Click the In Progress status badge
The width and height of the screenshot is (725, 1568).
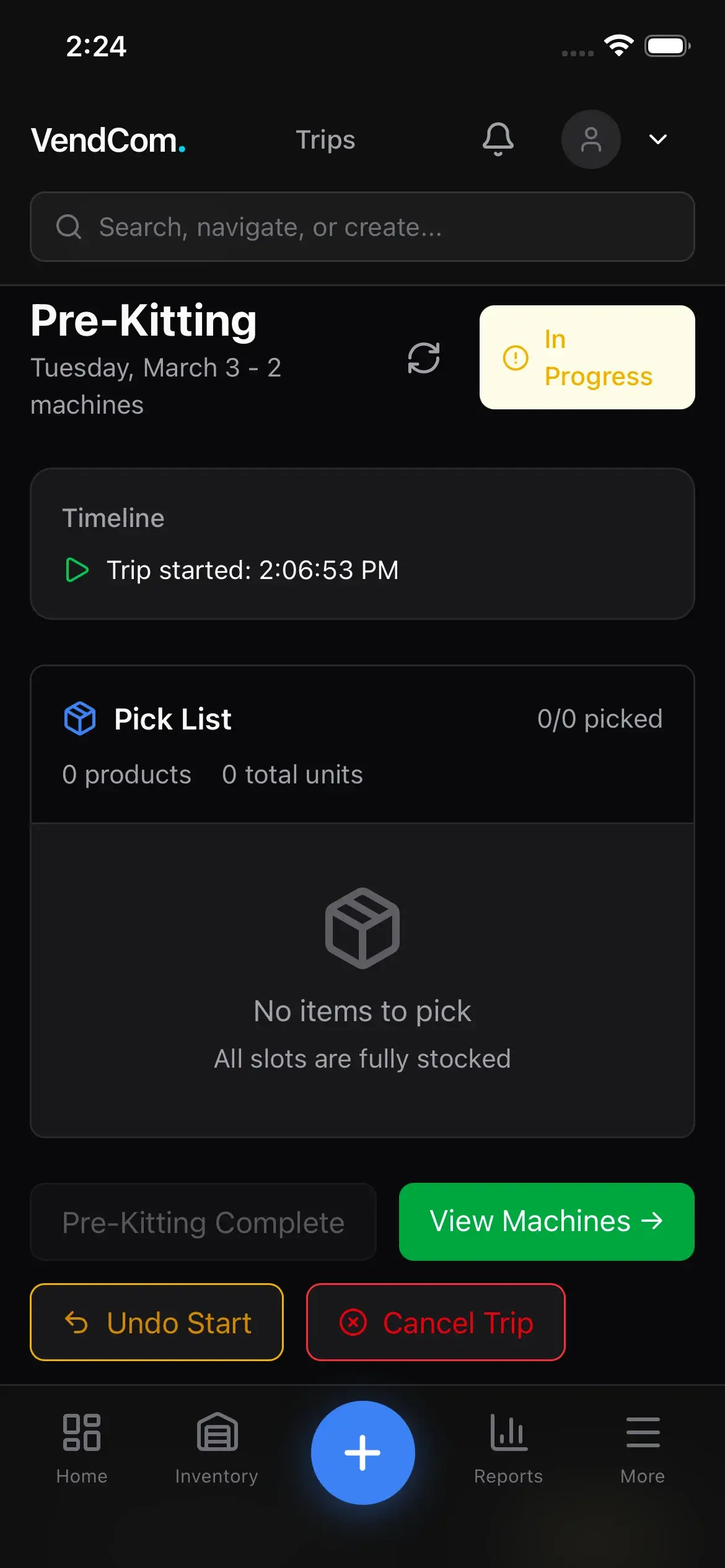click(x=587, y=357)
